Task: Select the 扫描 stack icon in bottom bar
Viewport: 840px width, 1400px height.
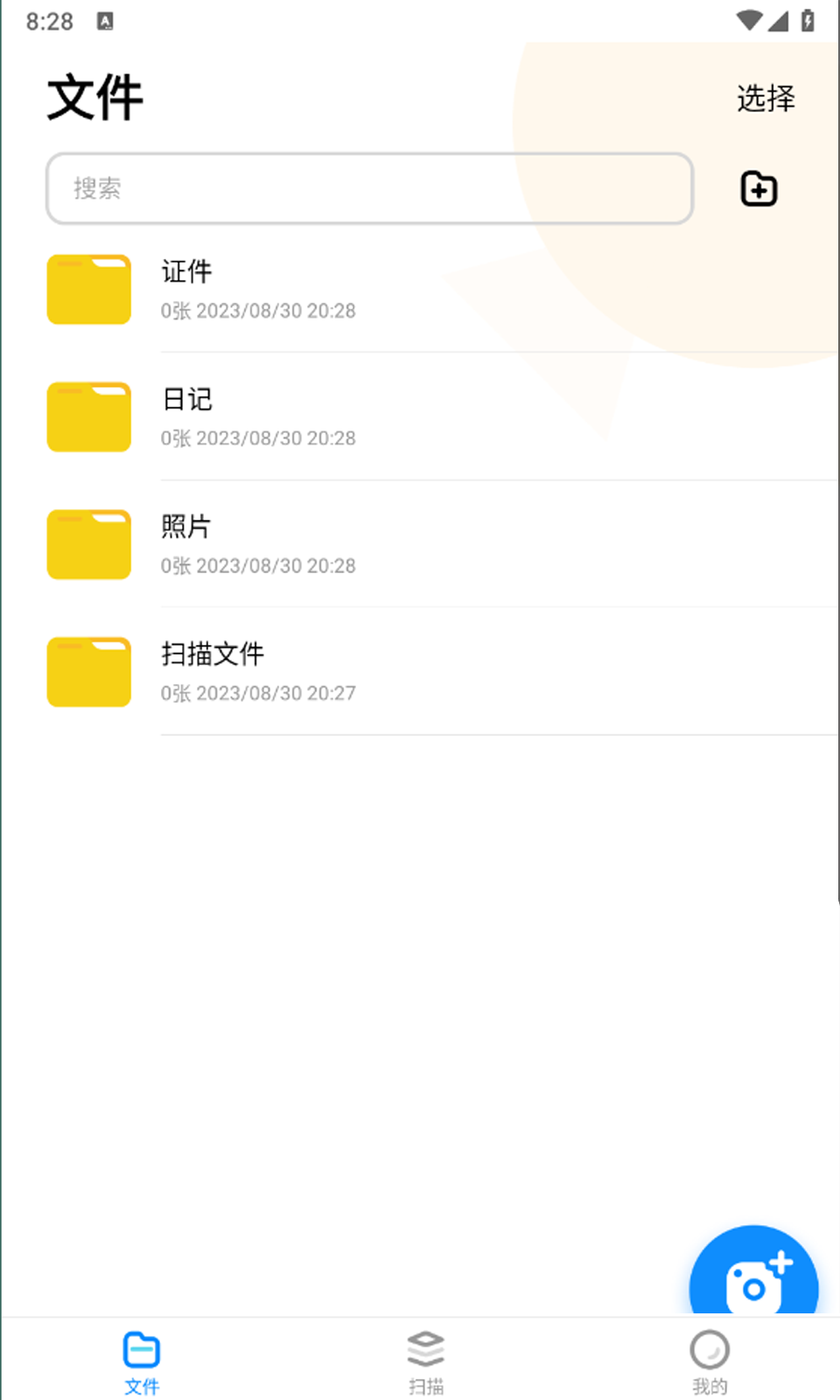Action: pos(425,1347)
